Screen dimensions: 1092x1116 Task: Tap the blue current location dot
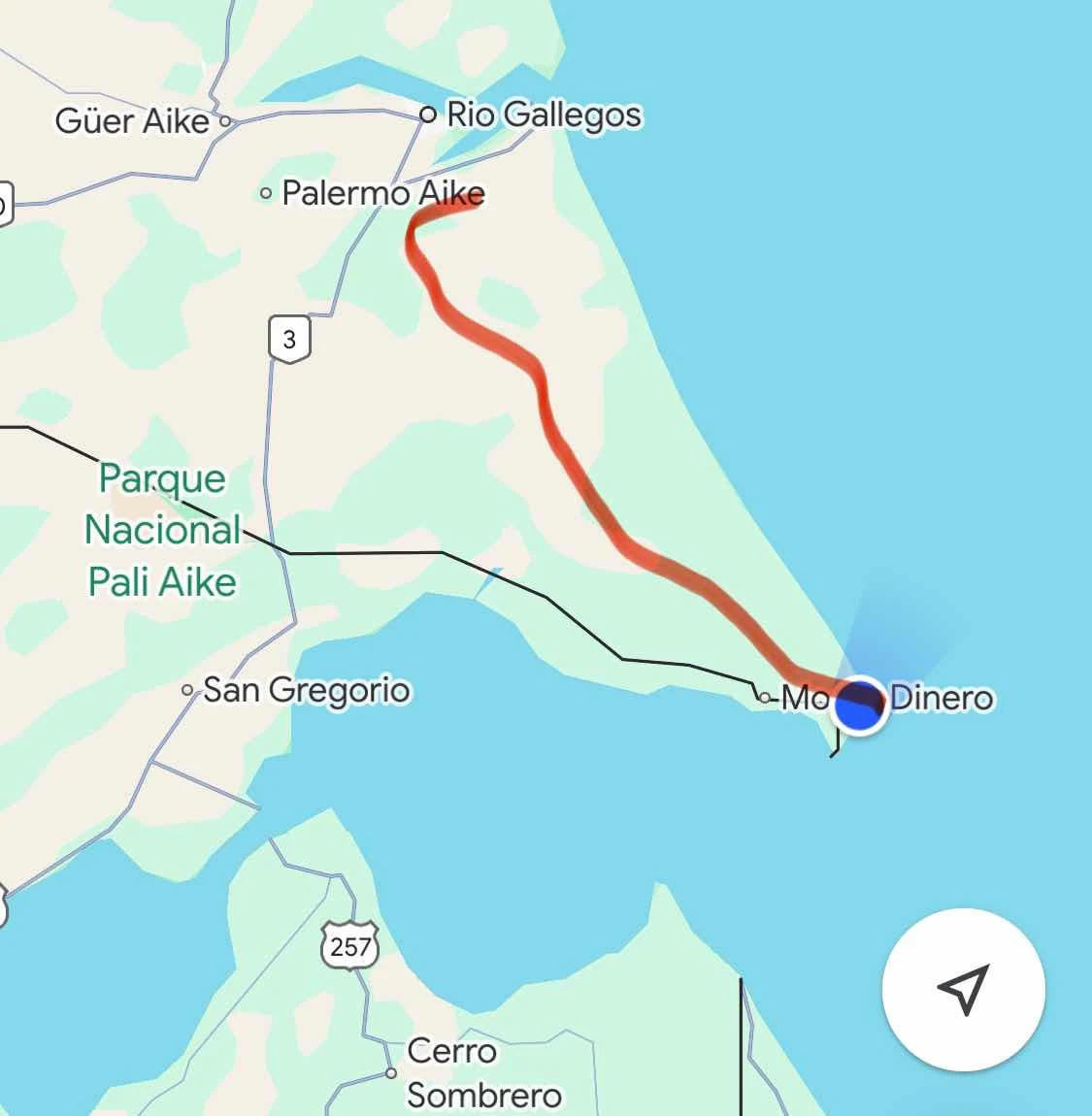(859, 705)
